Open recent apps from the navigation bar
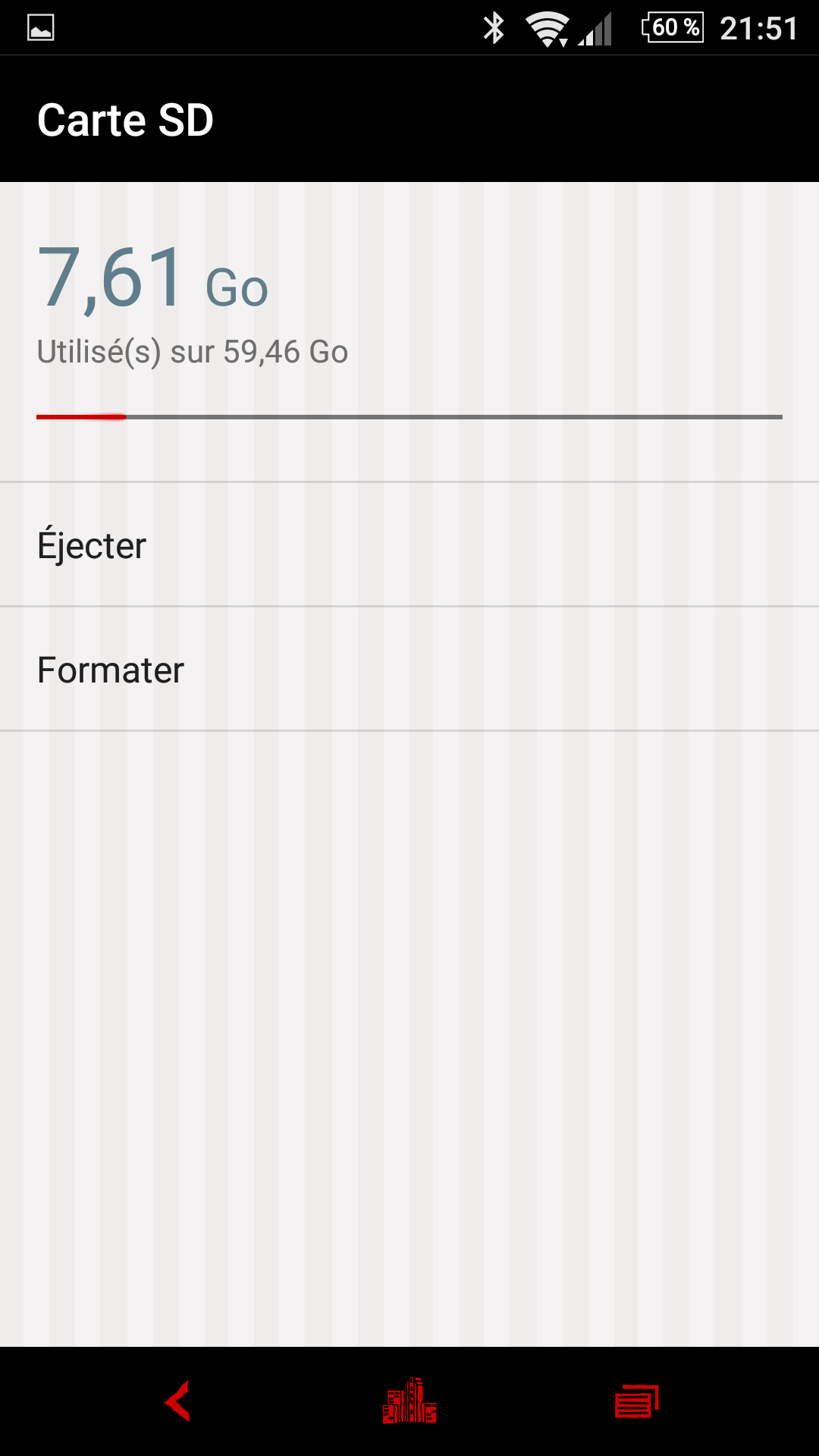The width and height of the screenshot is (819, 1456). point(637,1401)
